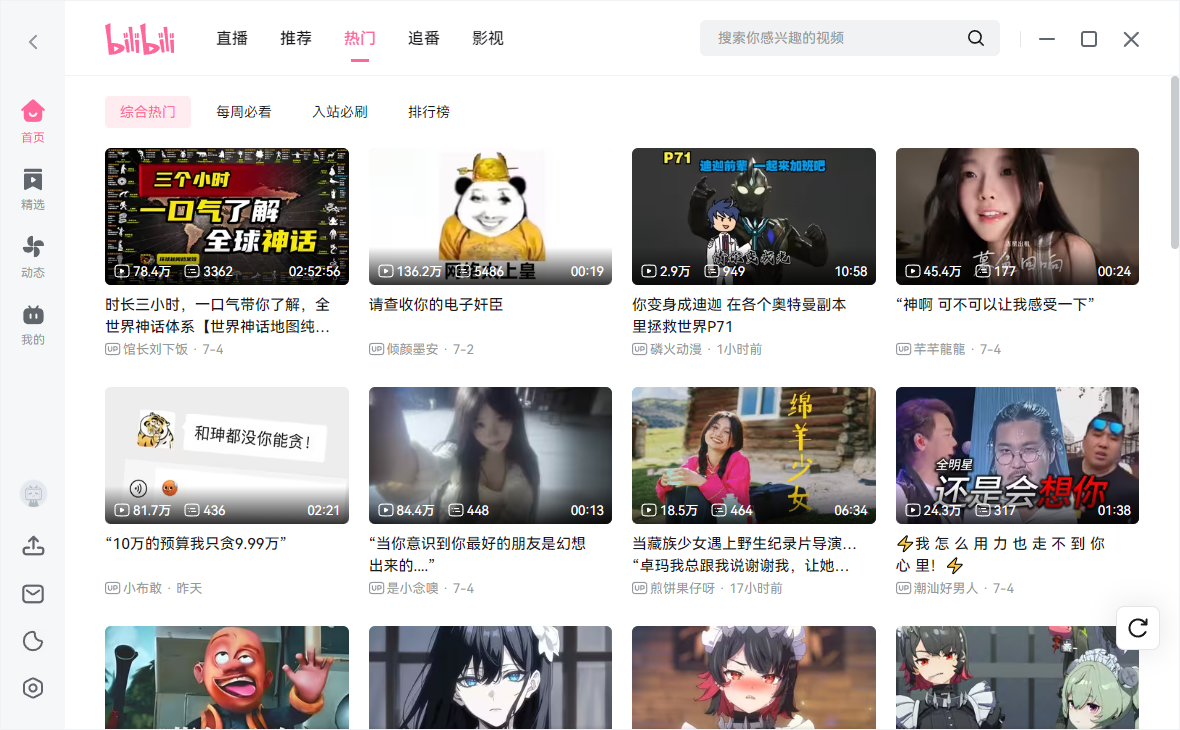
Task: Switch to the 直播 tab
Action: (232, 39)
